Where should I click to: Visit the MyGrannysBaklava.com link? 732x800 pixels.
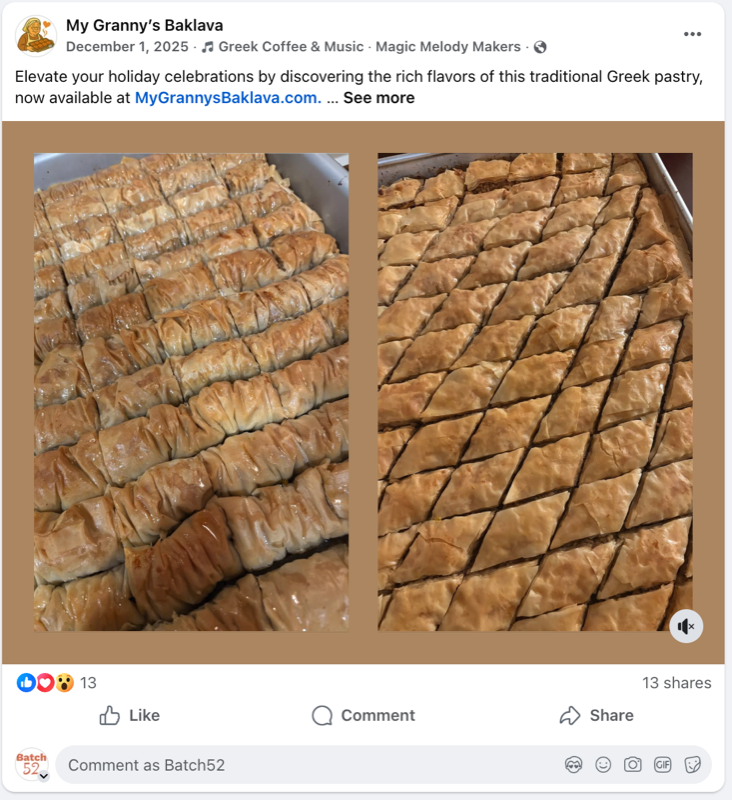pos(228,98)
